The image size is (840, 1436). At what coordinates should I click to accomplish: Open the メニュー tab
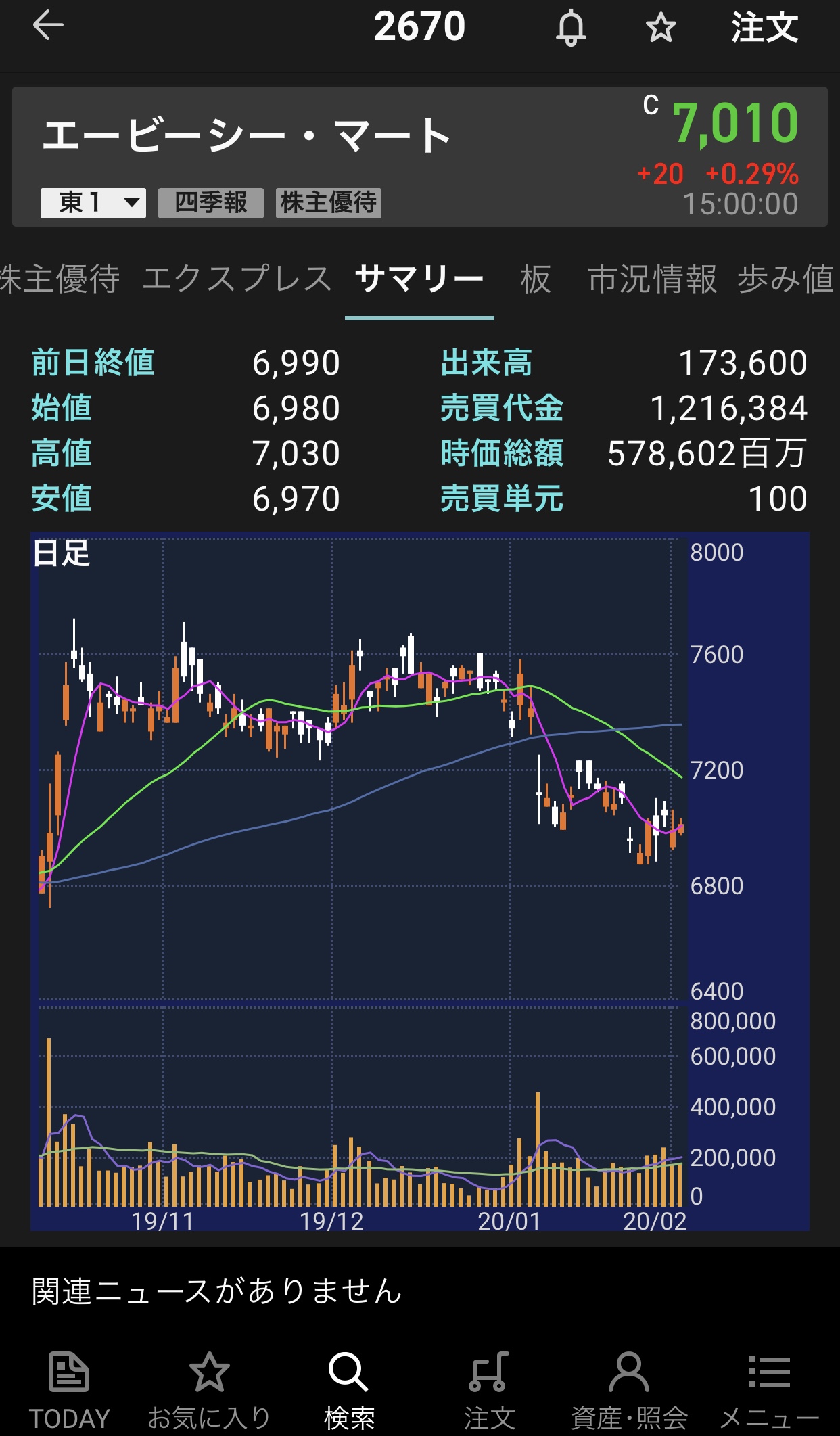769,1387
